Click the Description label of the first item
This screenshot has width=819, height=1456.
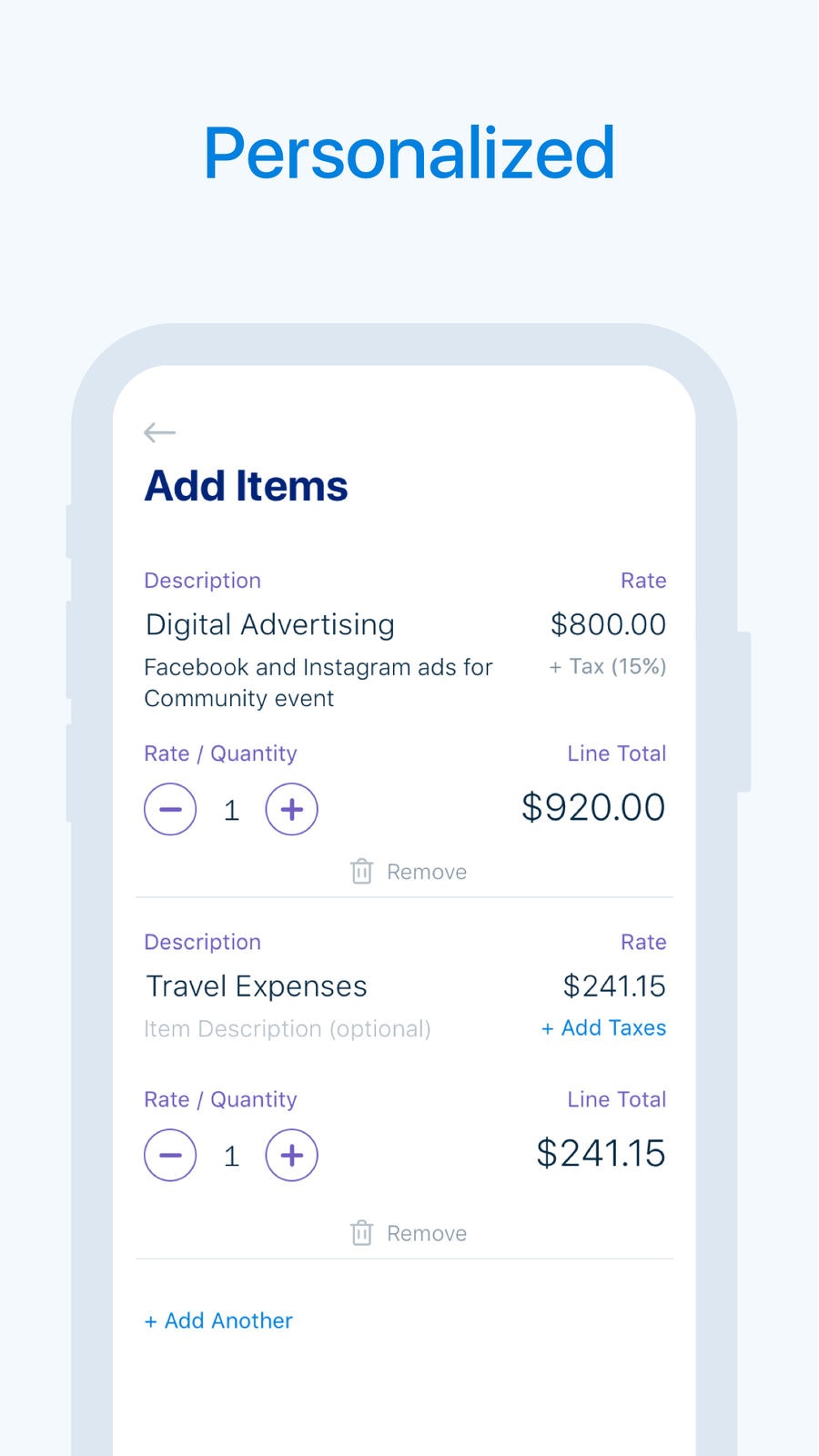[x=202, y=580]
